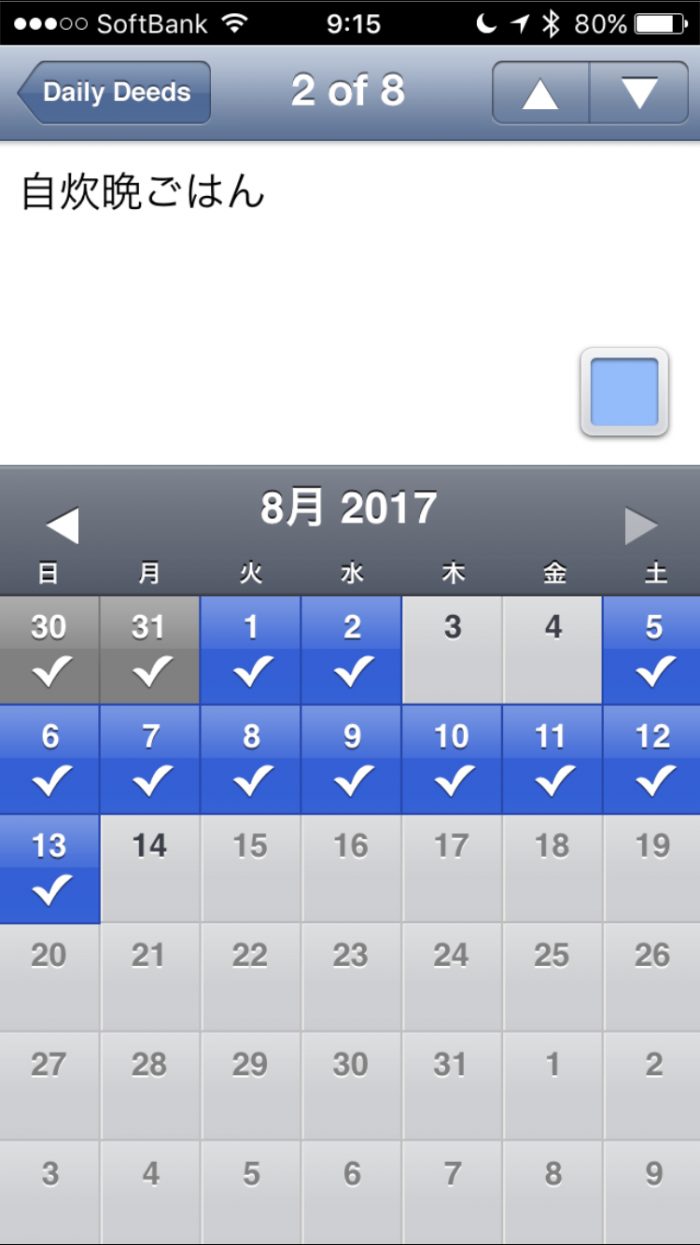Check off August 4 in the calendar
The height and width of the screenshot is (1245, 700).
click(552, 650)
